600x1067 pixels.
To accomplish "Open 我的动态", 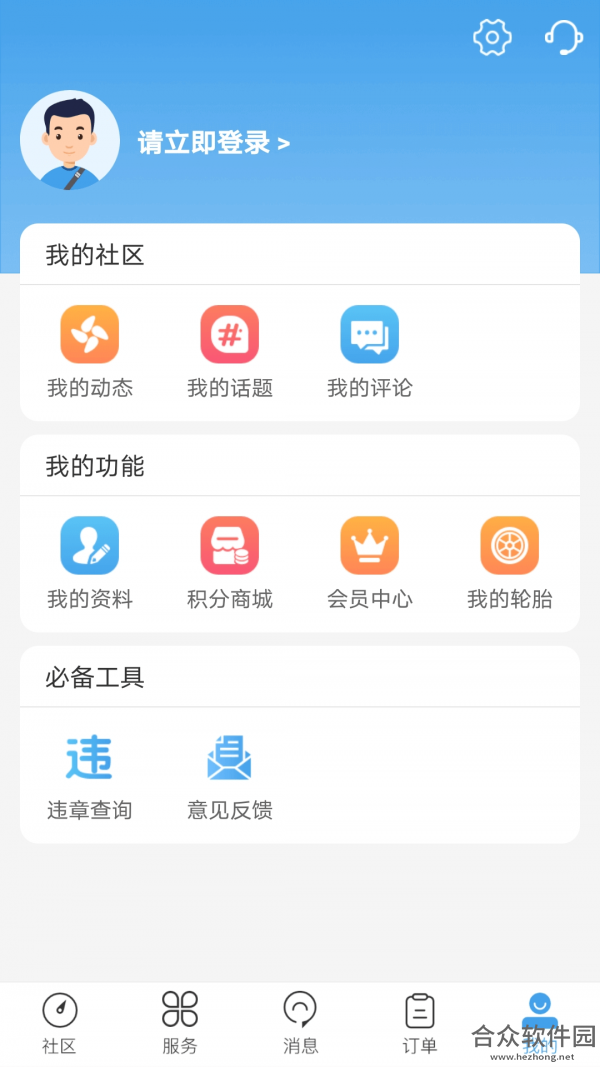I will coord(90,352).
